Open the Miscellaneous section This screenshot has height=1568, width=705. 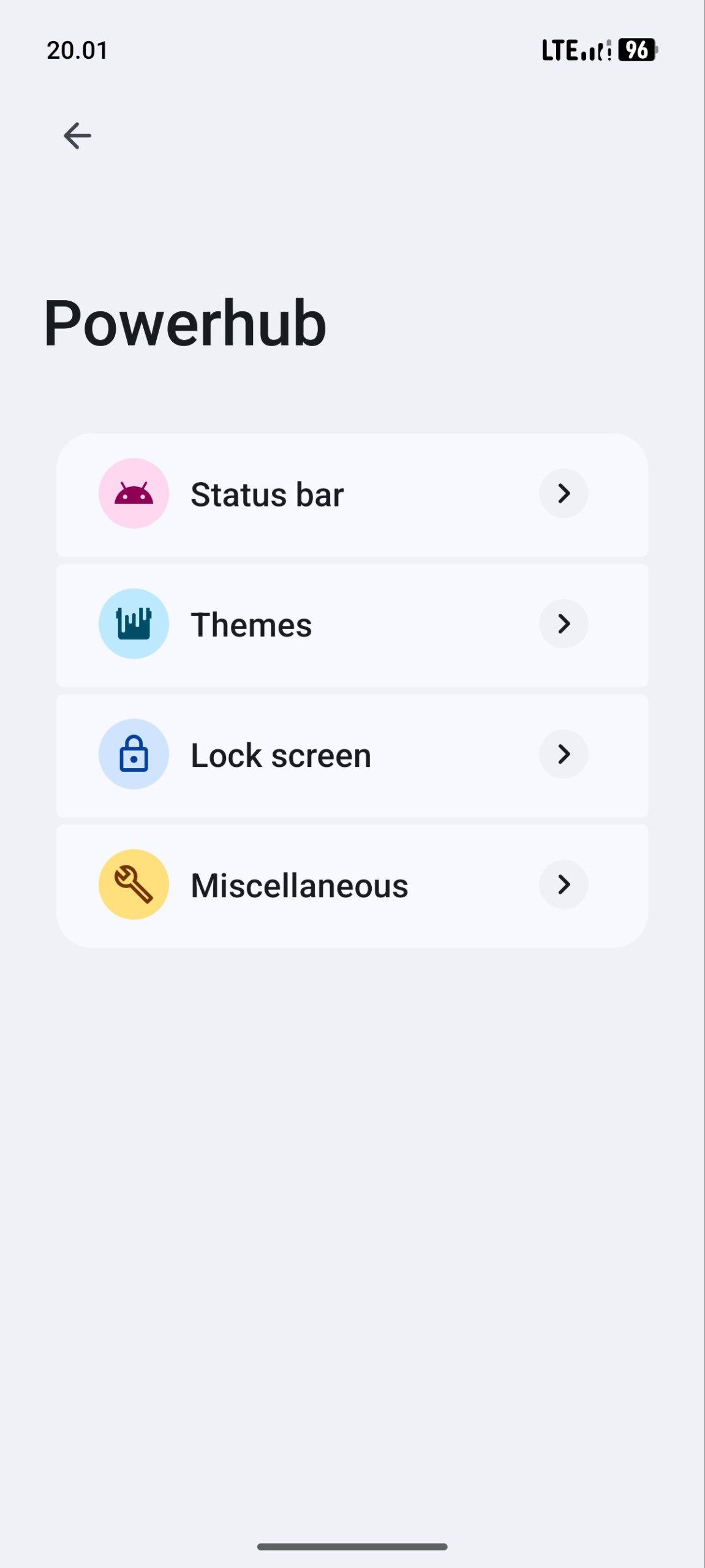352,886
